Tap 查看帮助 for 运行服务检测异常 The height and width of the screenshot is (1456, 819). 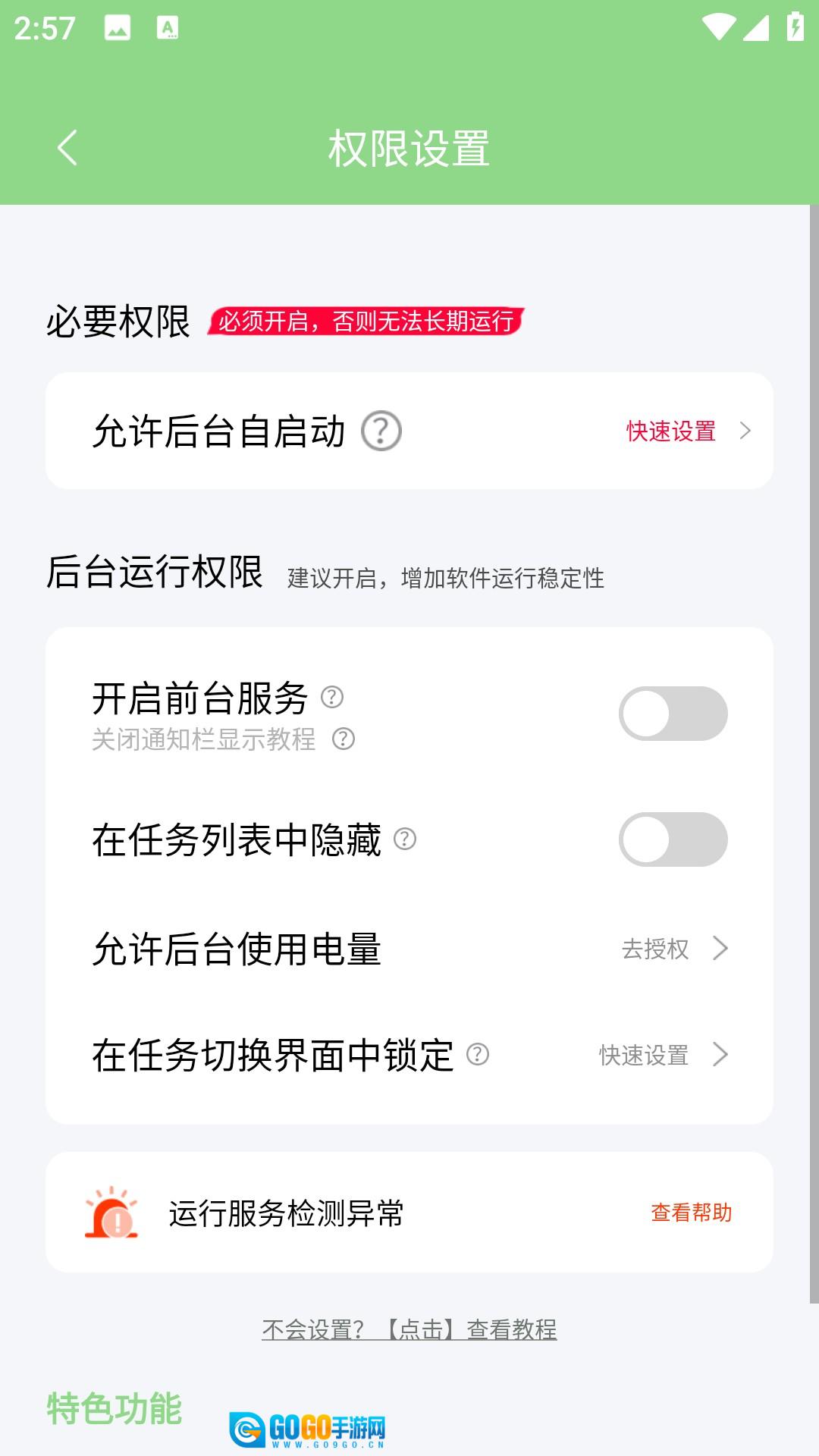tap(691, 1213)
